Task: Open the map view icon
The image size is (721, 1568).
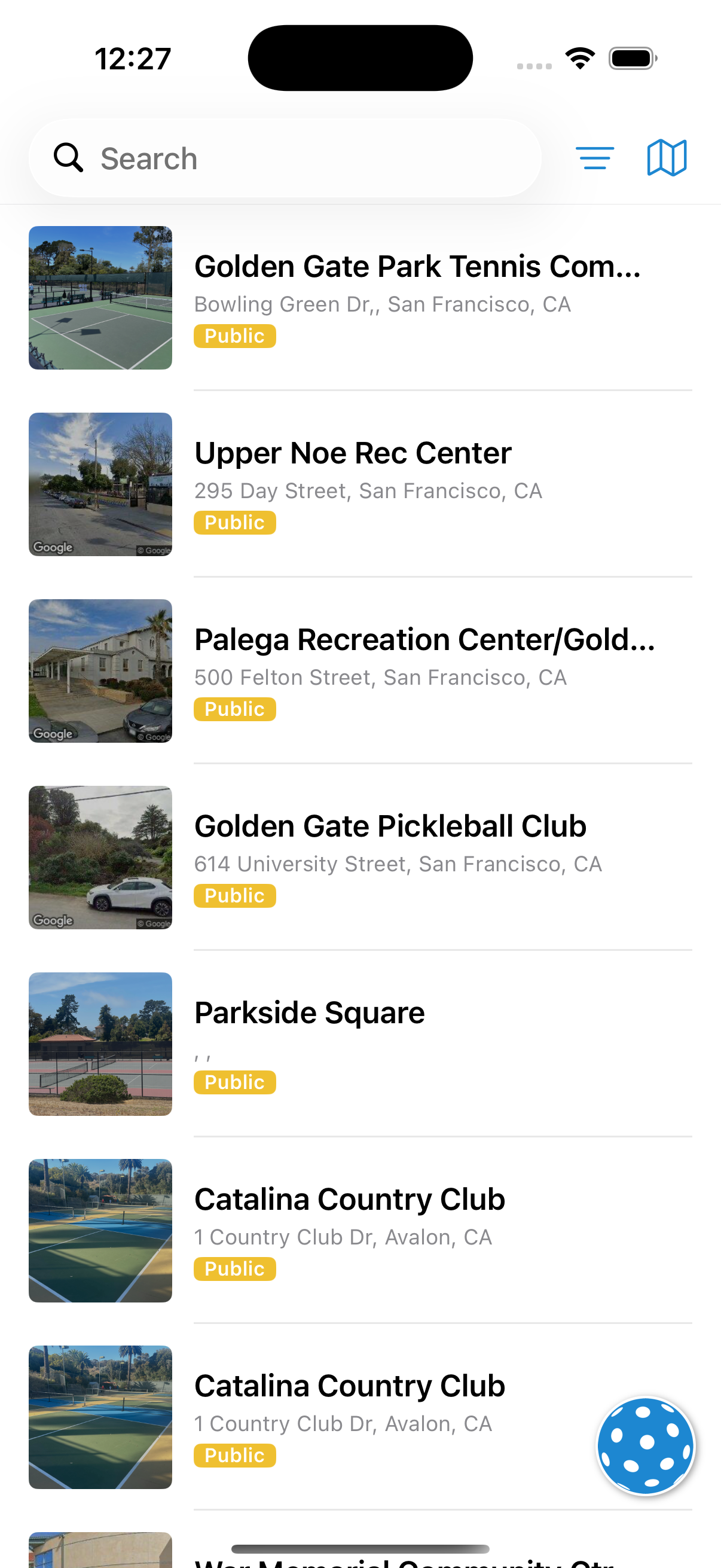Action: click(667, 158)
